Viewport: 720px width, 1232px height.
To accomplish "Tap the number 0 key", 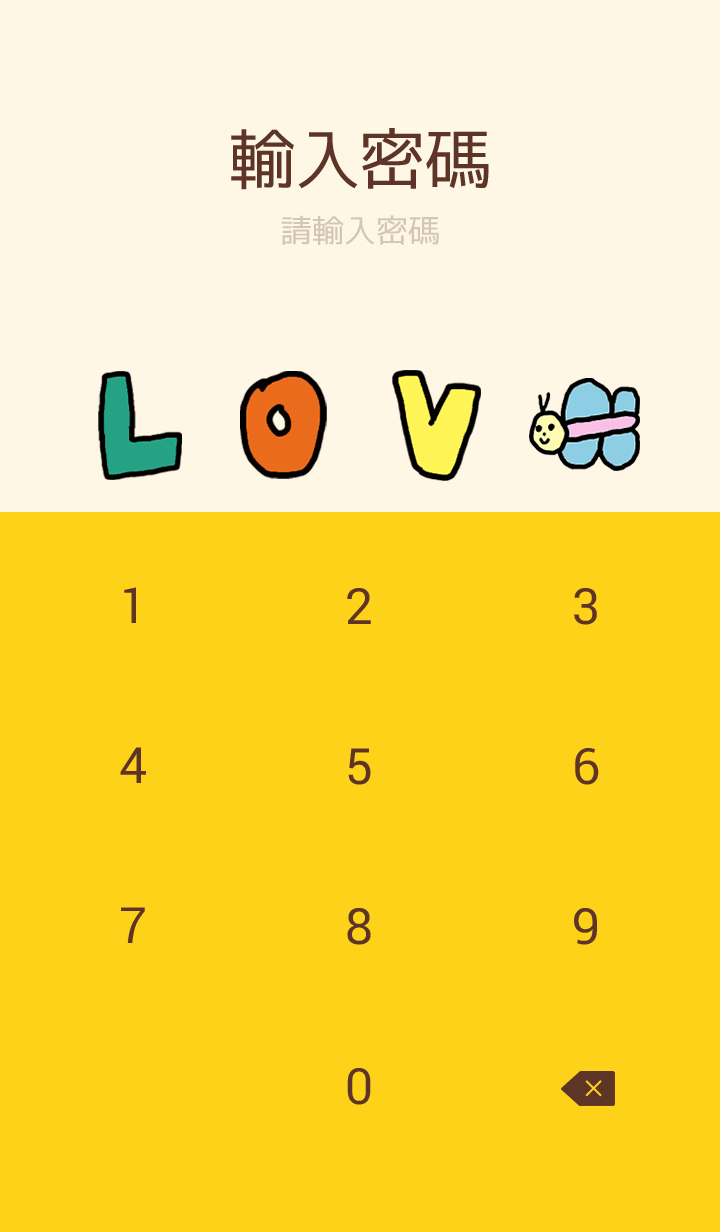I will [359, 1087].
